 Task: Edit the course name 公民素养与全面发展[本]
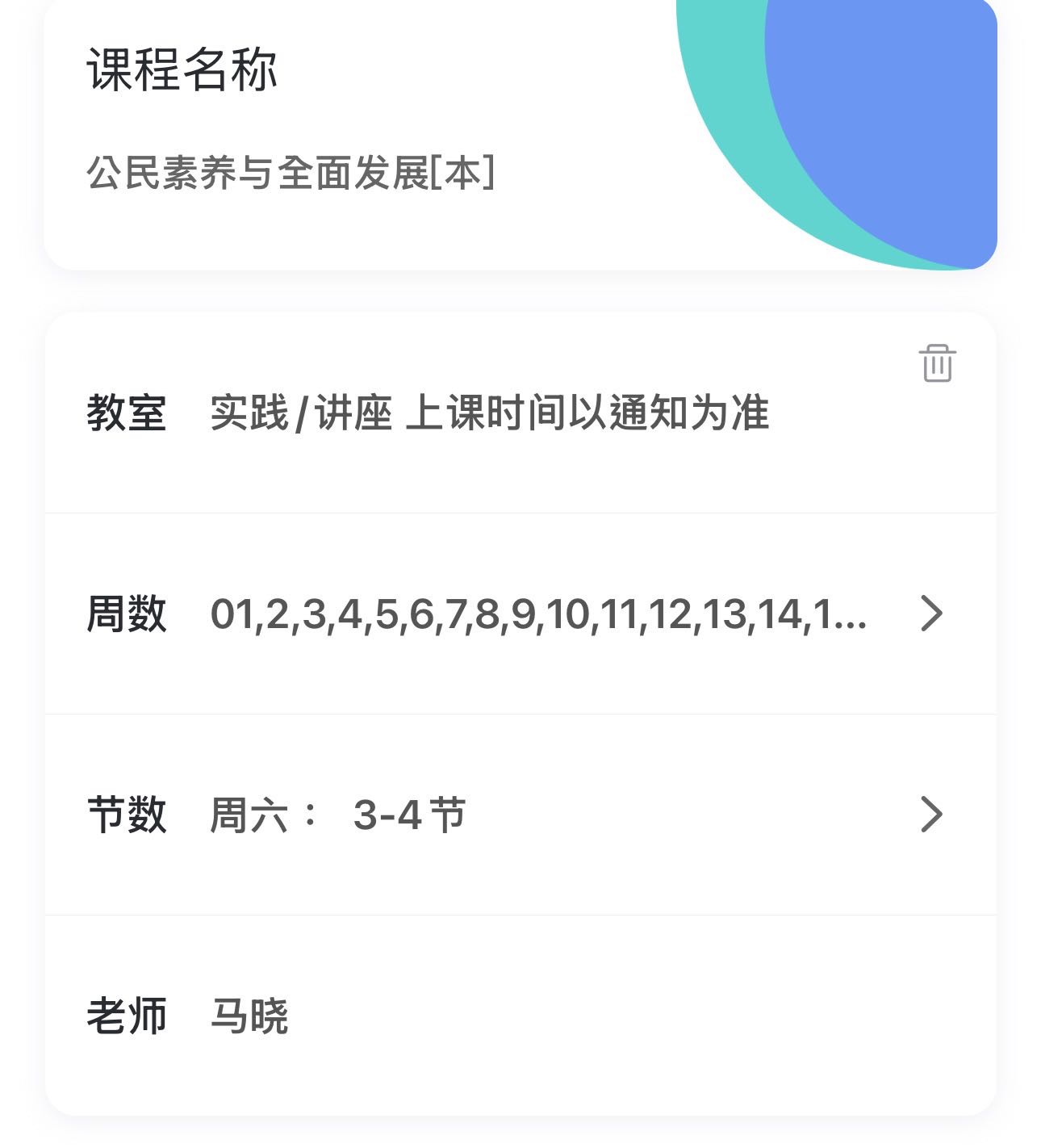[x=291, y=173]
